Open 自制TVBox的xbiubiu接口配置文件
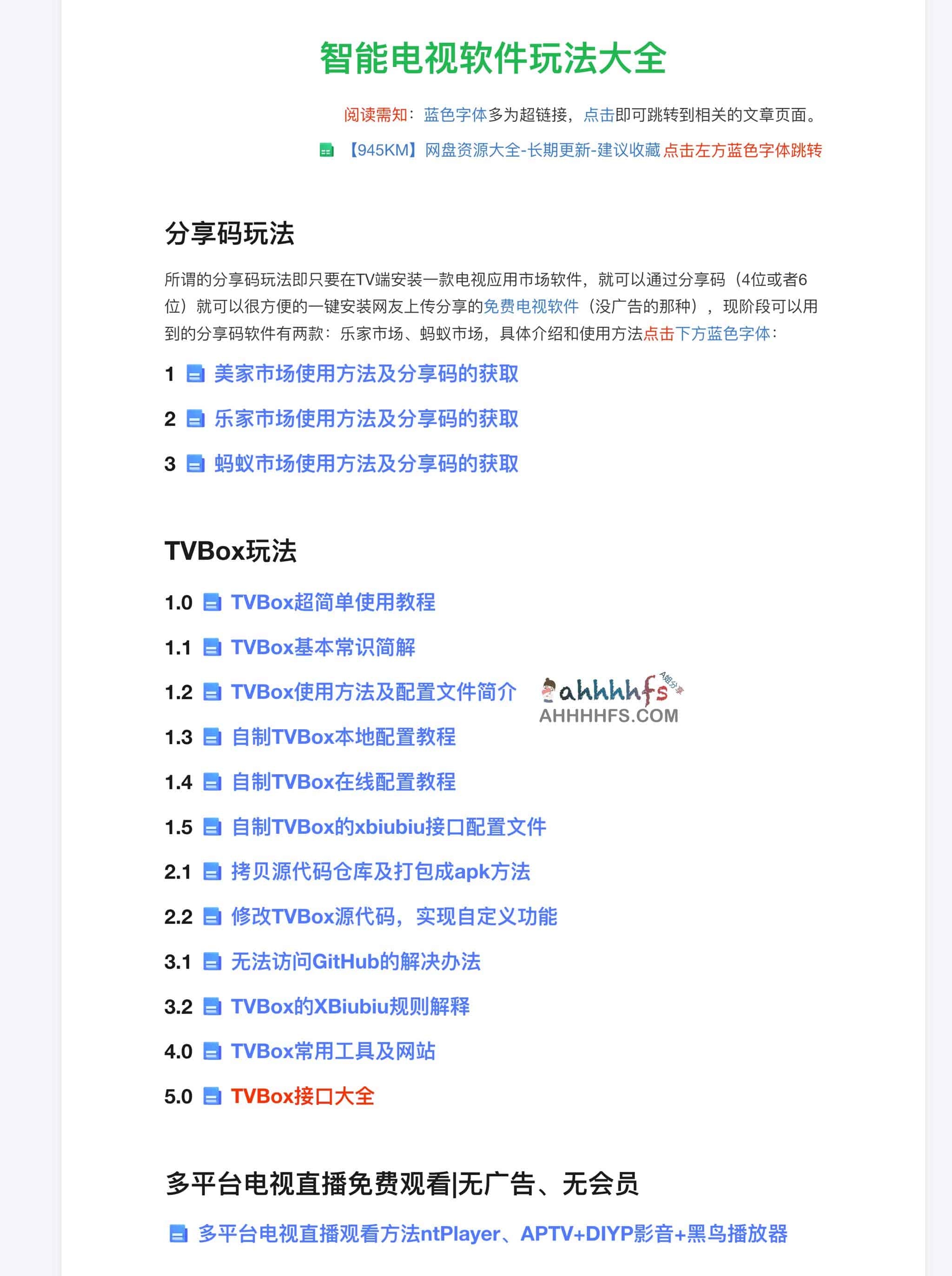The width and height of the screenshot is (952, 1276). 389,827
